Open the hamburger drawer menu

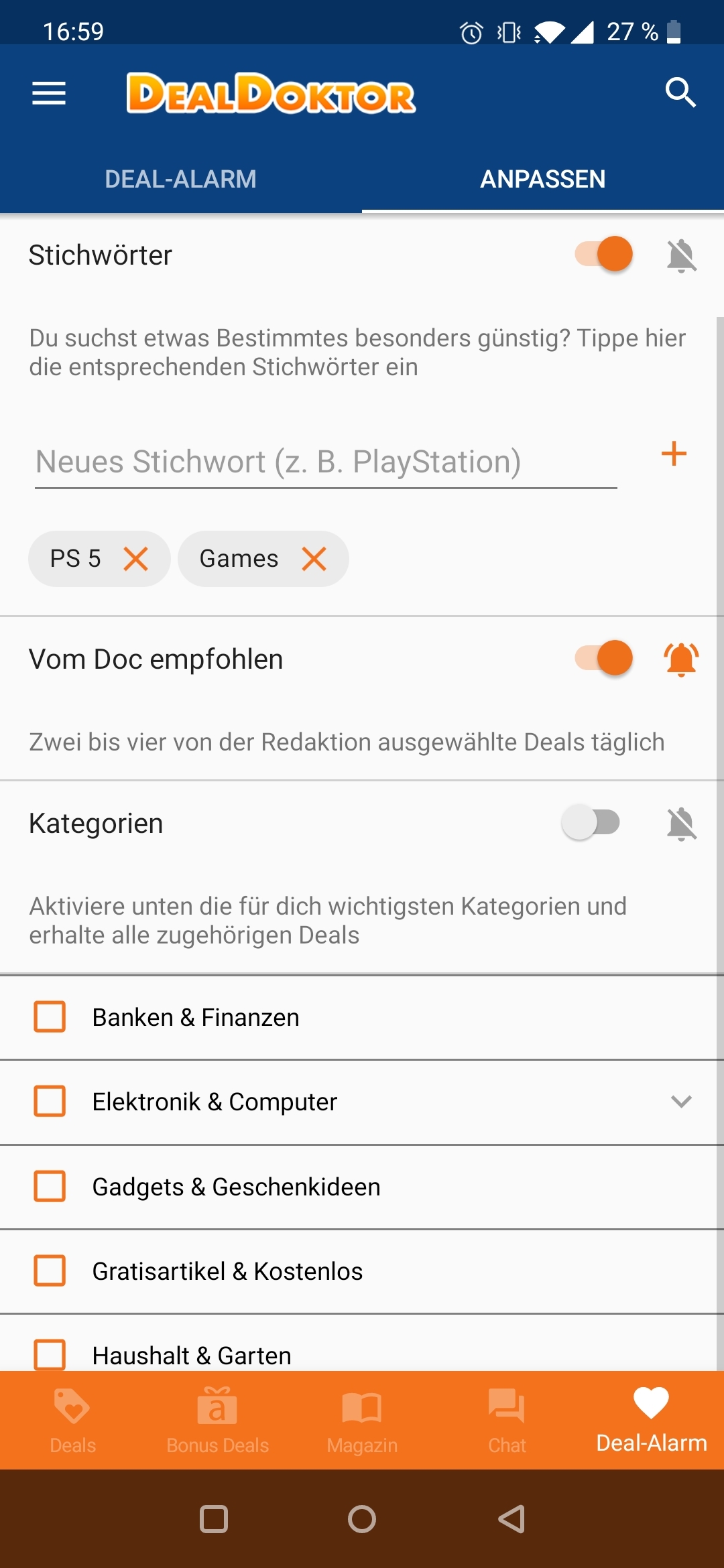[49, 93]
